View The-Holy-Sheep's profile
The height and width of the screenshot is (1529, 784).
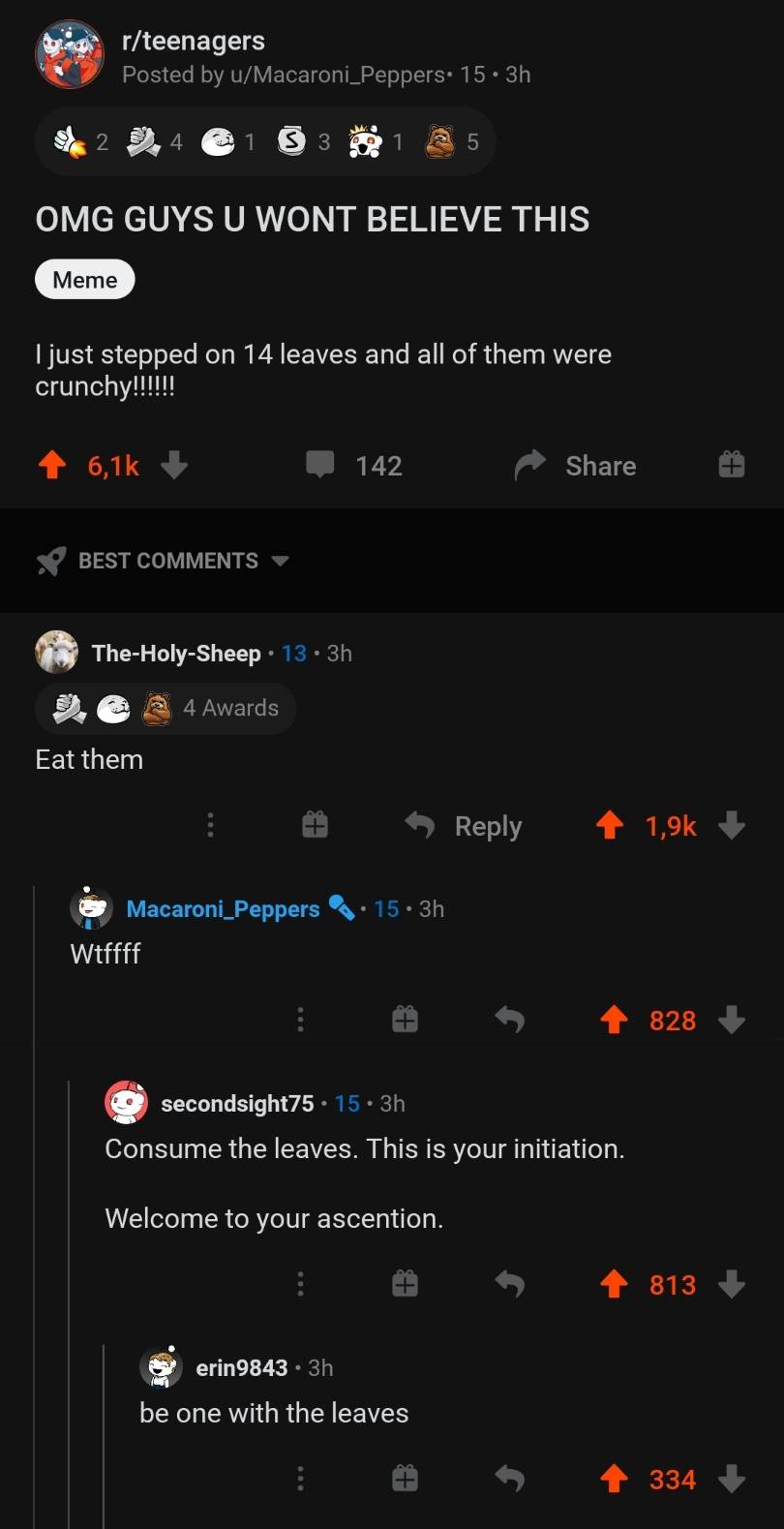(176, 654)
